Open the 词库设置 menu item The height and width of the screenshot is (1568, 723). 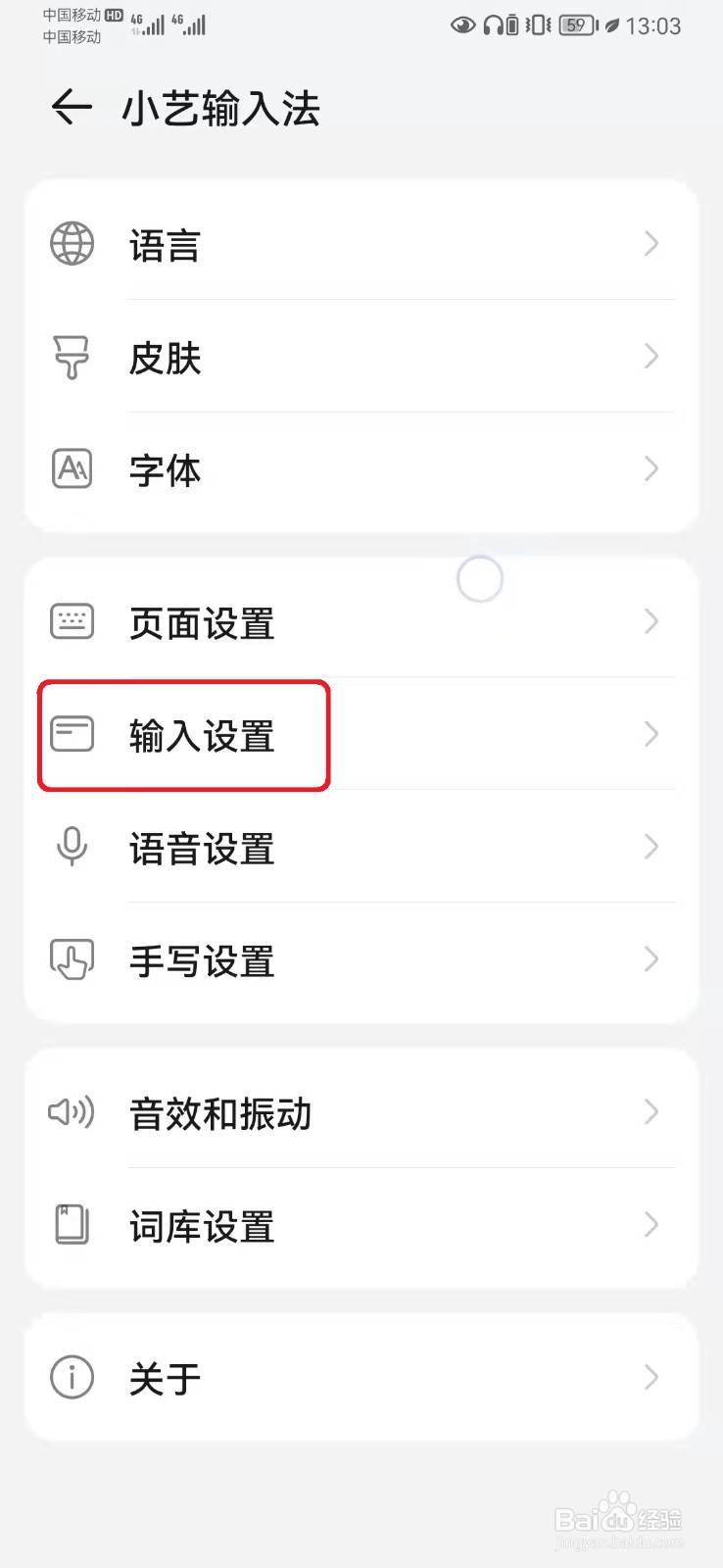coord(361,1224)
